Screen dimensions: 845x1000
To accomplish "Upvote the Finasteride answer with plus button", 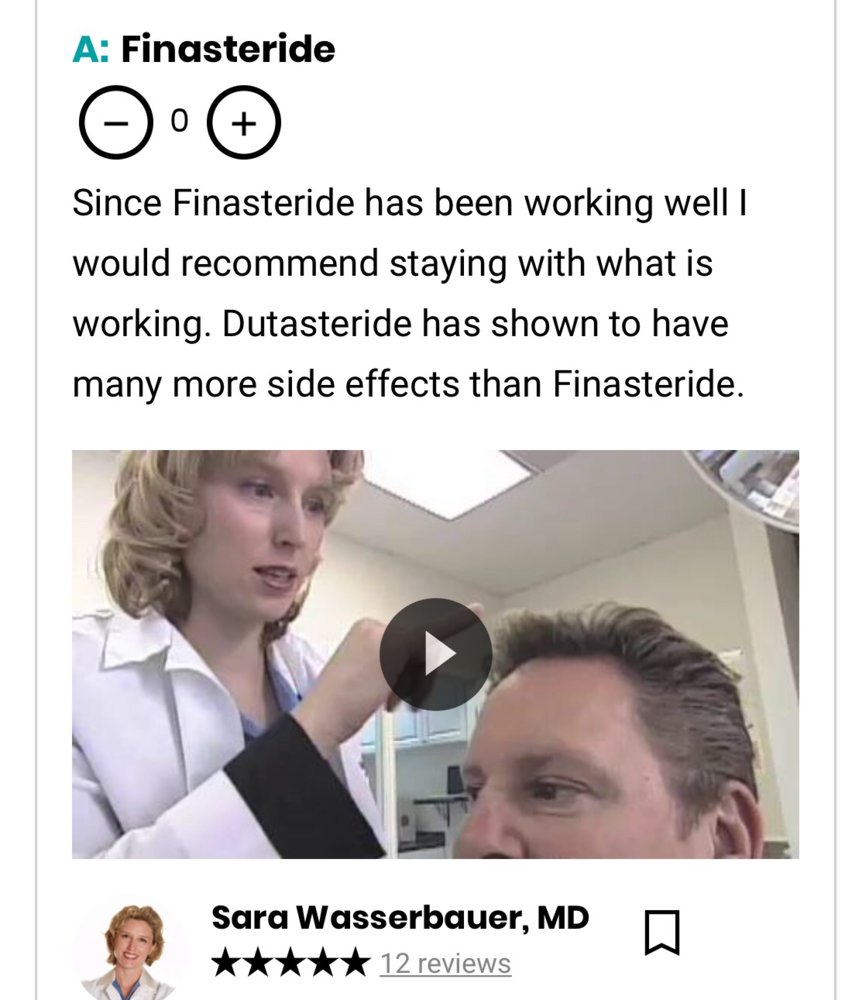I will (x=244, y=124).
